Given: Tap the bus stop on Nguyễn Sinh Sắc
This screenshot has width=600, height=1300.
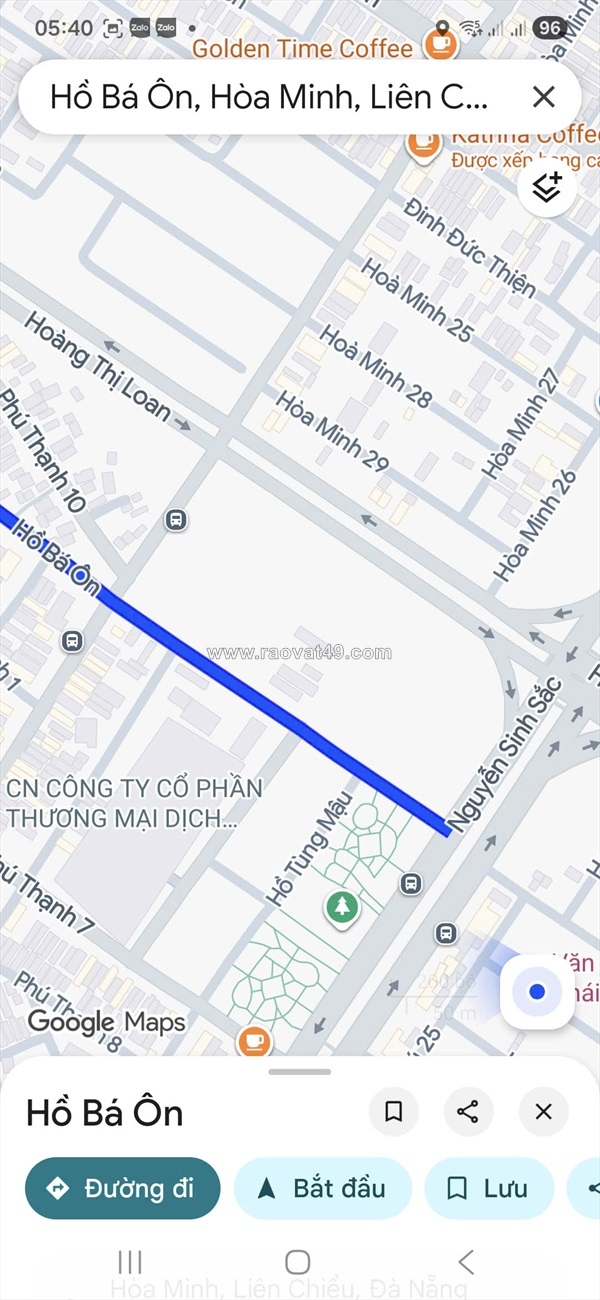Looking at the screenshot, I should [410, 883].
